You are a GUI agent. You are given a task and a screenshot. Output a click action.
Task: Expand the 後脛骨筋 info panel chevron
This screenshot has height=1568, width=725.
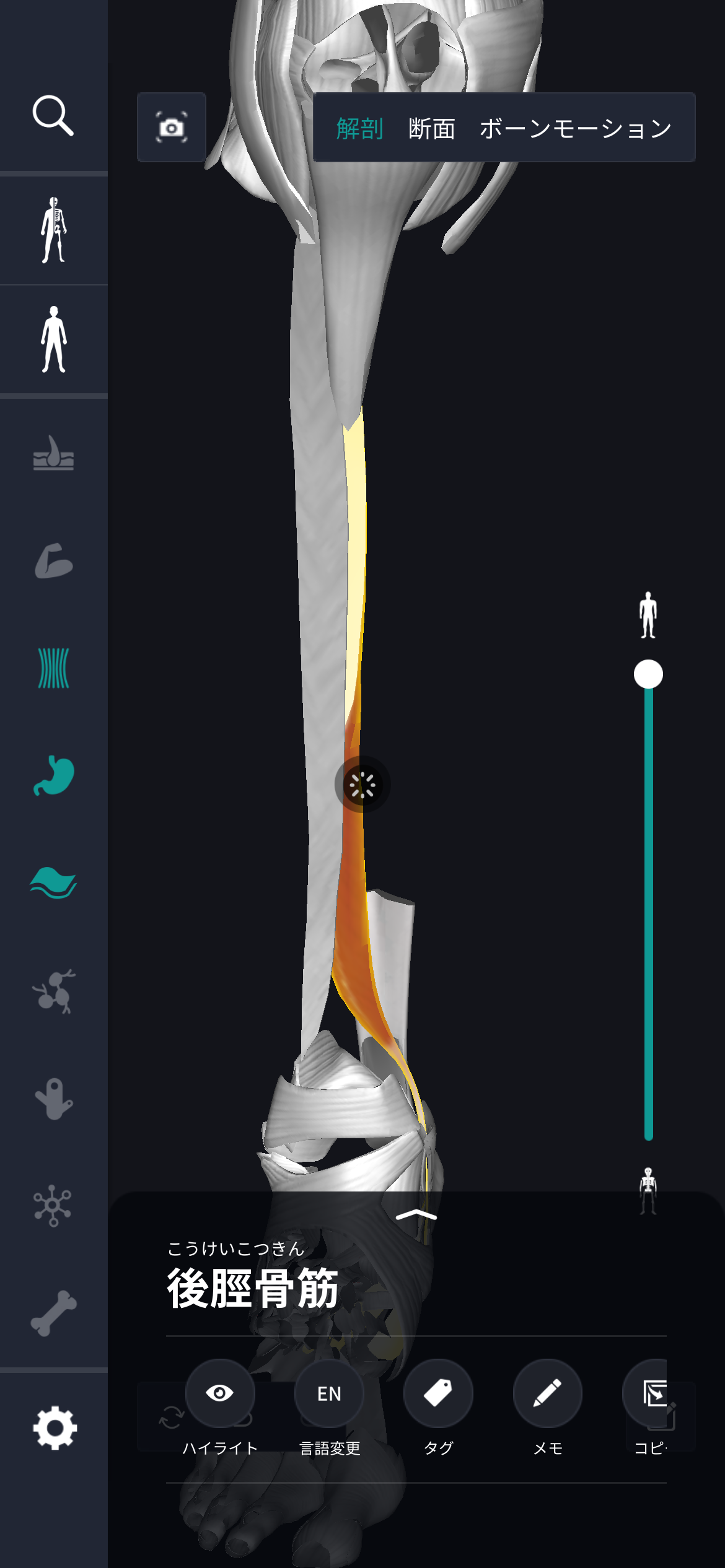click(x=416, y=1215)
